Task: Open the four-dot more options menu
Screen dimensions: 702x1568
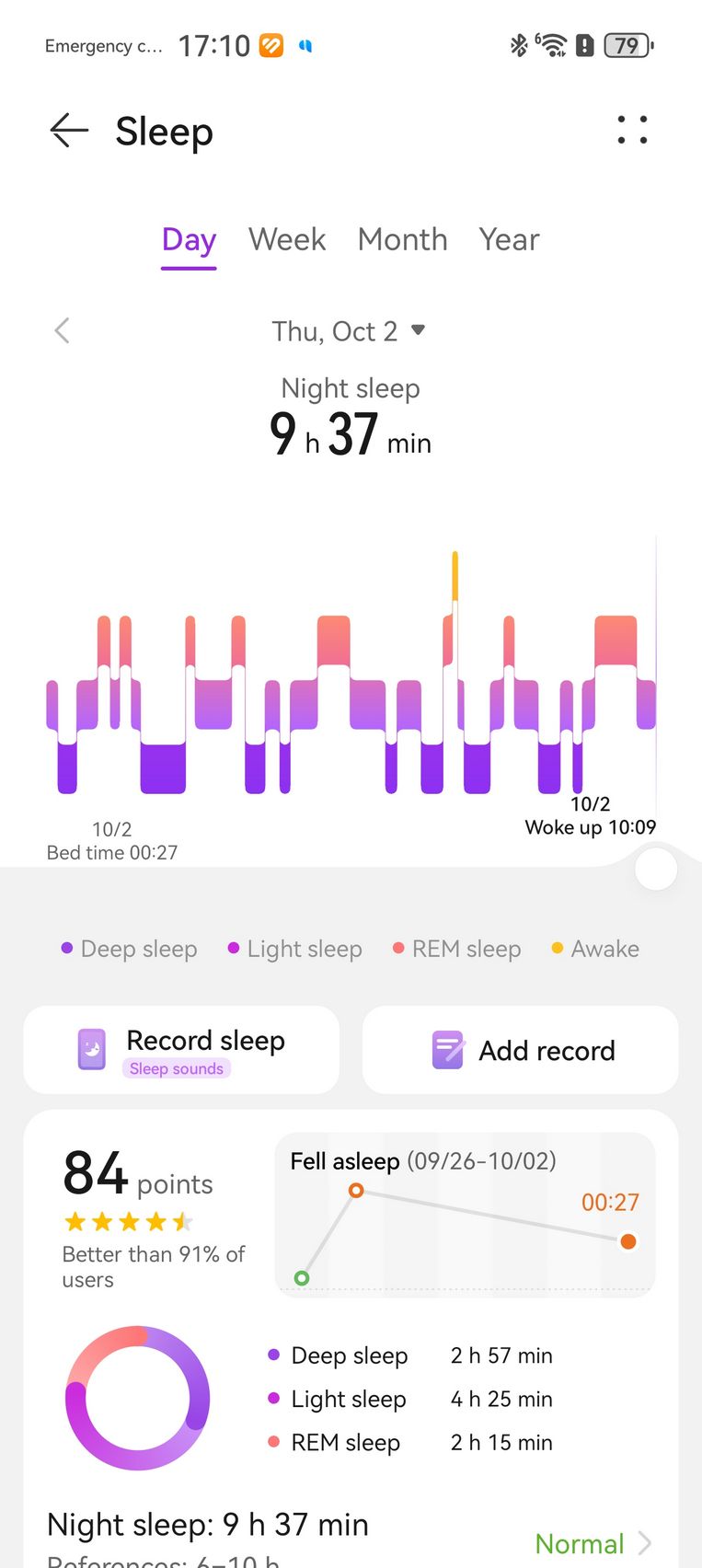Action: point(632,130)
